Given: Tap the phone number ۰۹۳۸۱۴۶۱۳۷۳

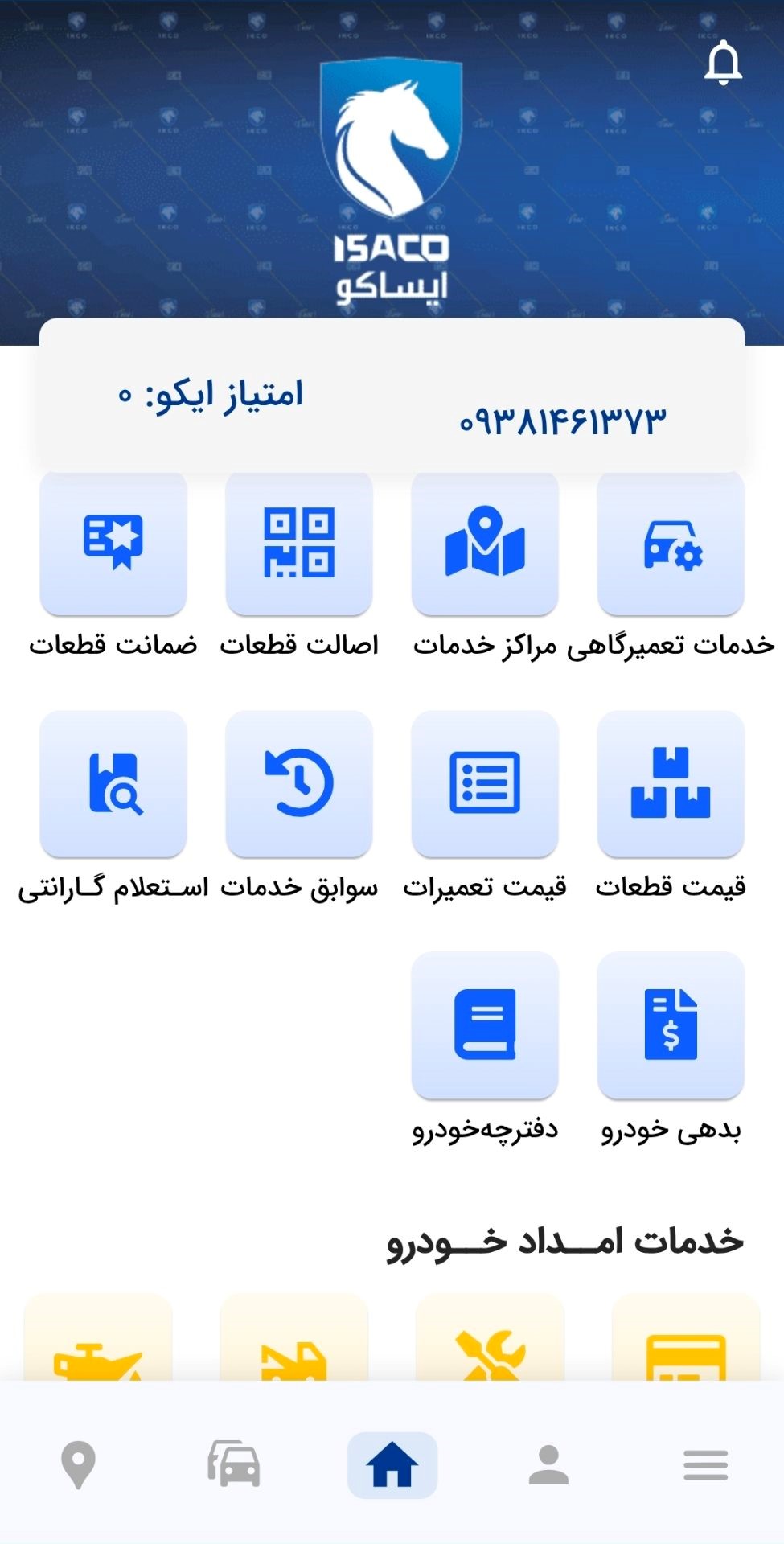Looking at the screenshot, I should tap(561, 421).
